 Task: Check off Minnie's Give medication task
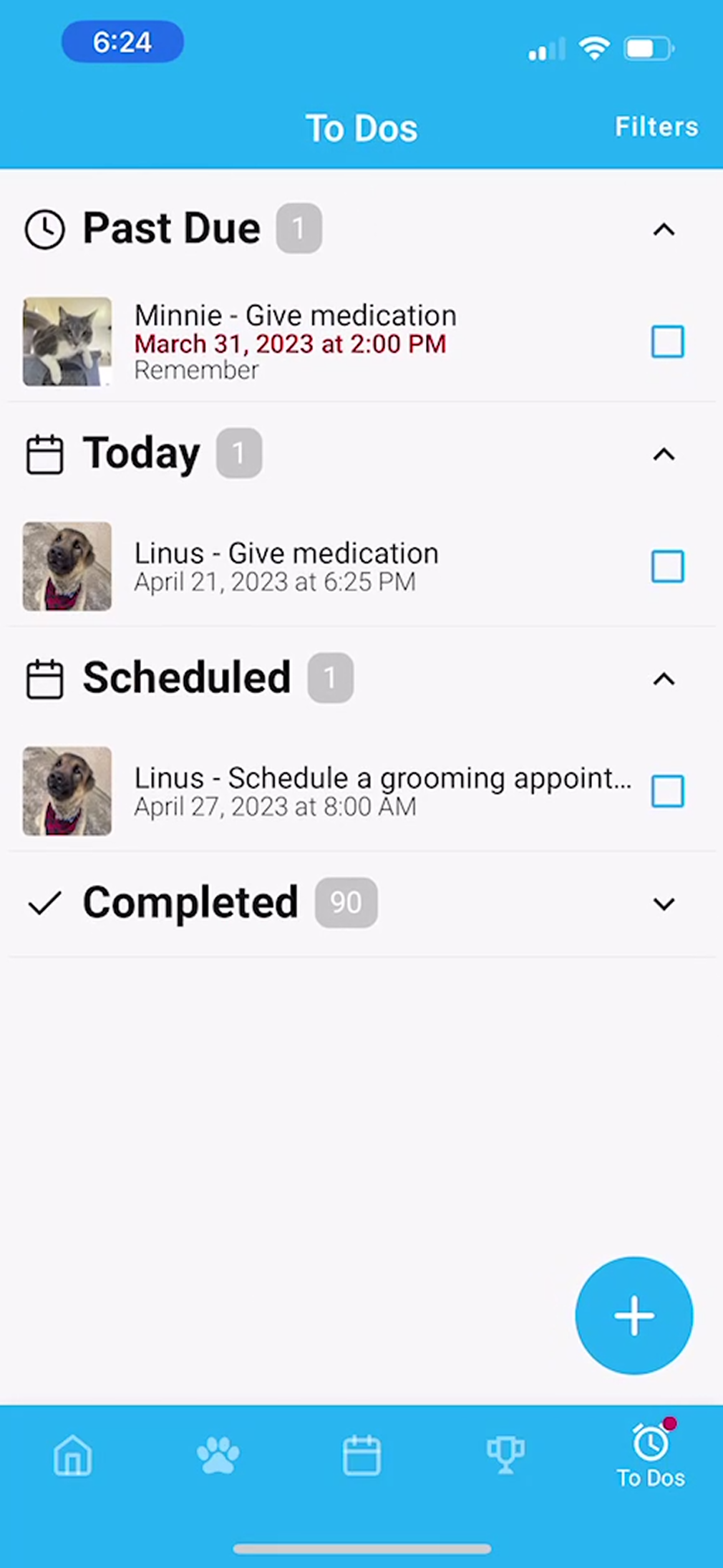[667, 342]
